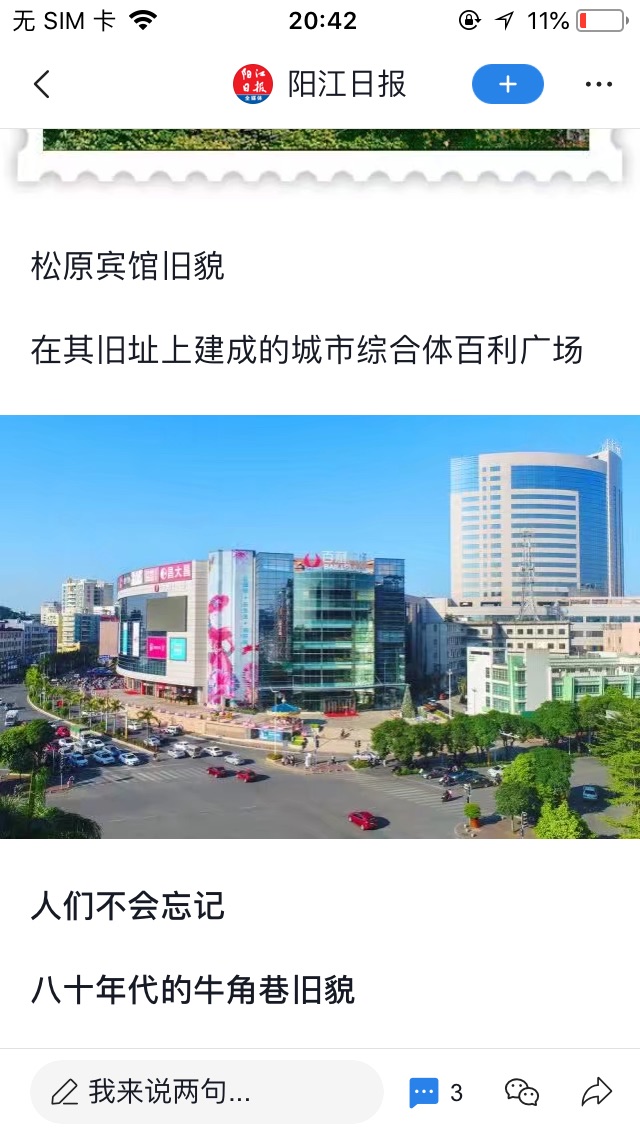The width and height of the screenshot is (640, 1136).
Task: Open the 百利广场 cityscape photo
Action: [320, 627]
